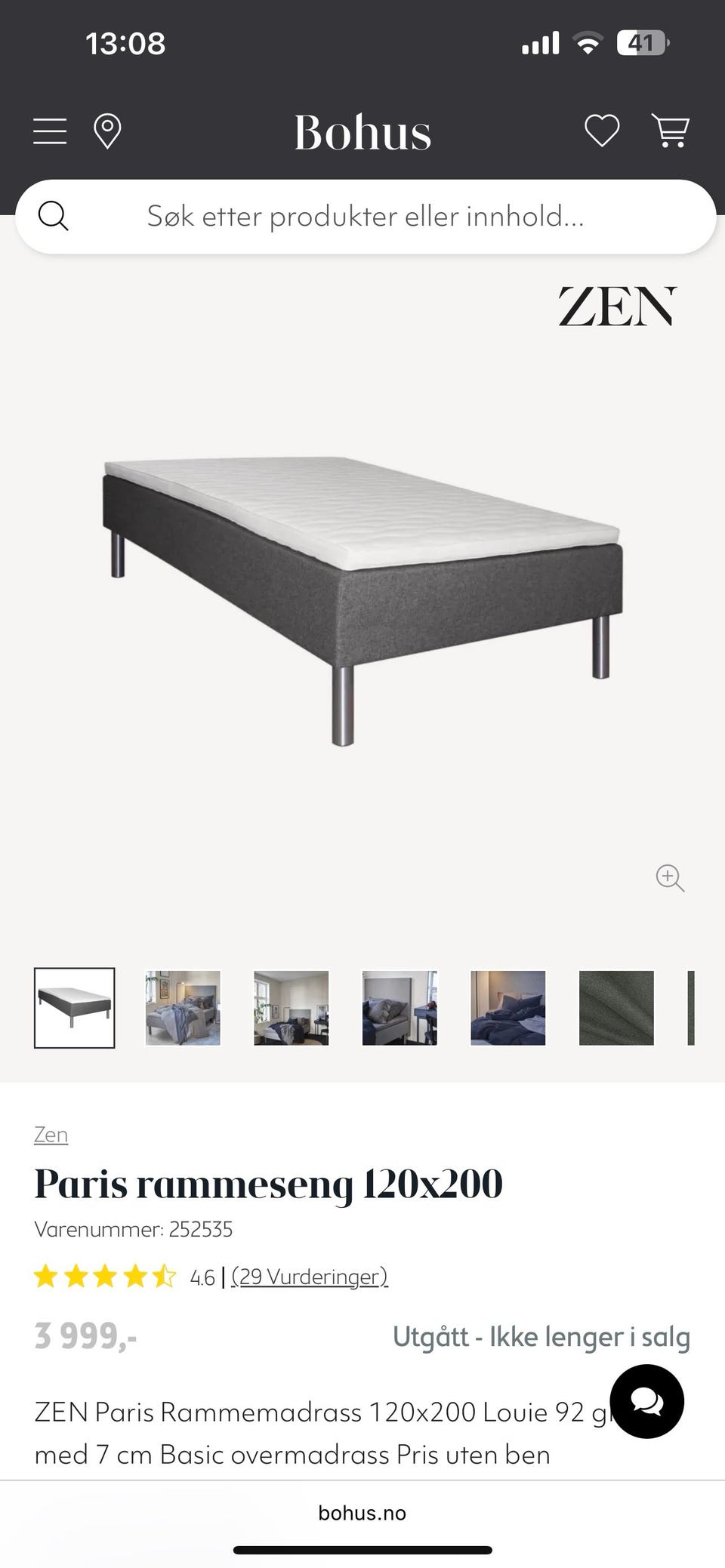Select the first bed frame thumbnail

click(75, 1008)
